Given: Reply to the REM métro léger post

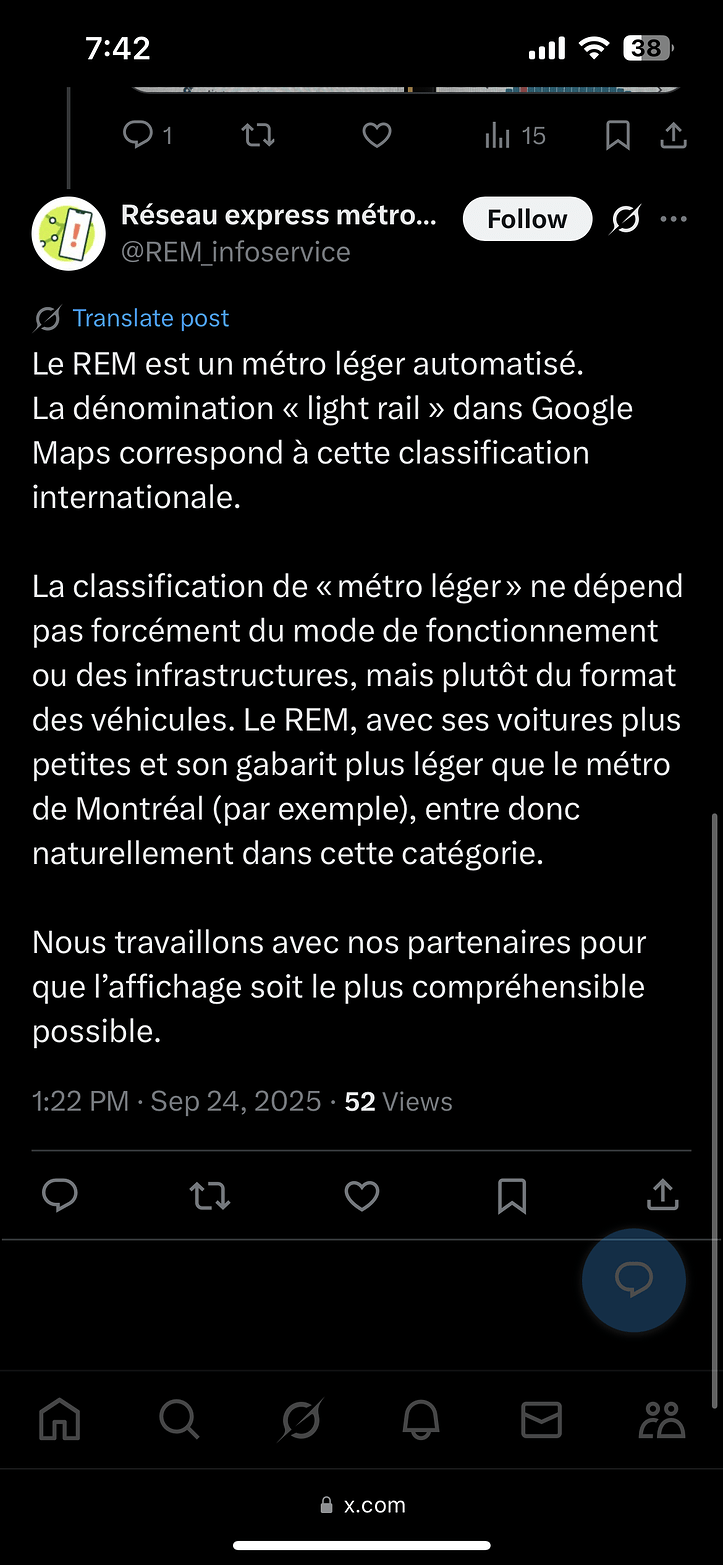Looking at the screenshot, I should click(60, 1195).
